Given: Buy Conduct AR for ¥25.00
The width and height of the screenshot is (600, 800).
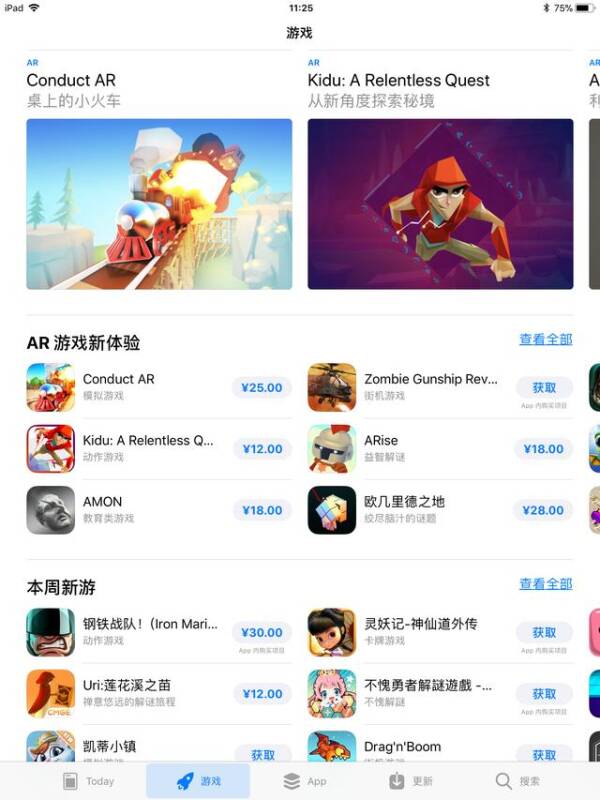Looking at the screenshot, I should (x=262, y=388).
